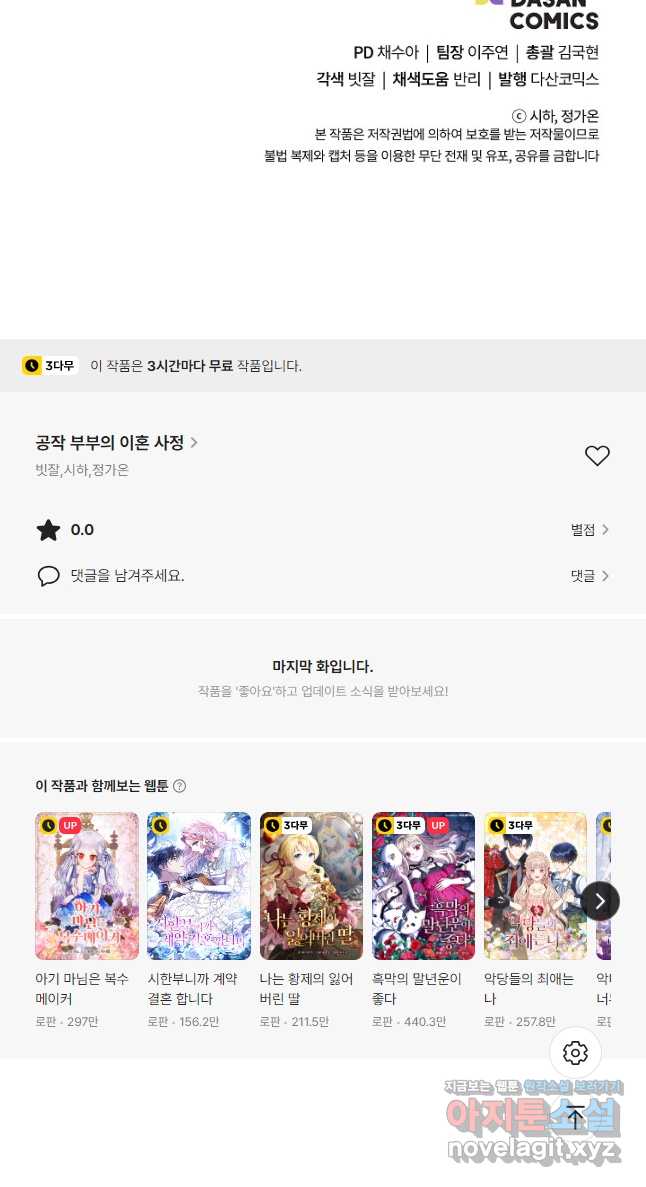
Task: Open the 별점 rating page
Action: coord(590,530)
